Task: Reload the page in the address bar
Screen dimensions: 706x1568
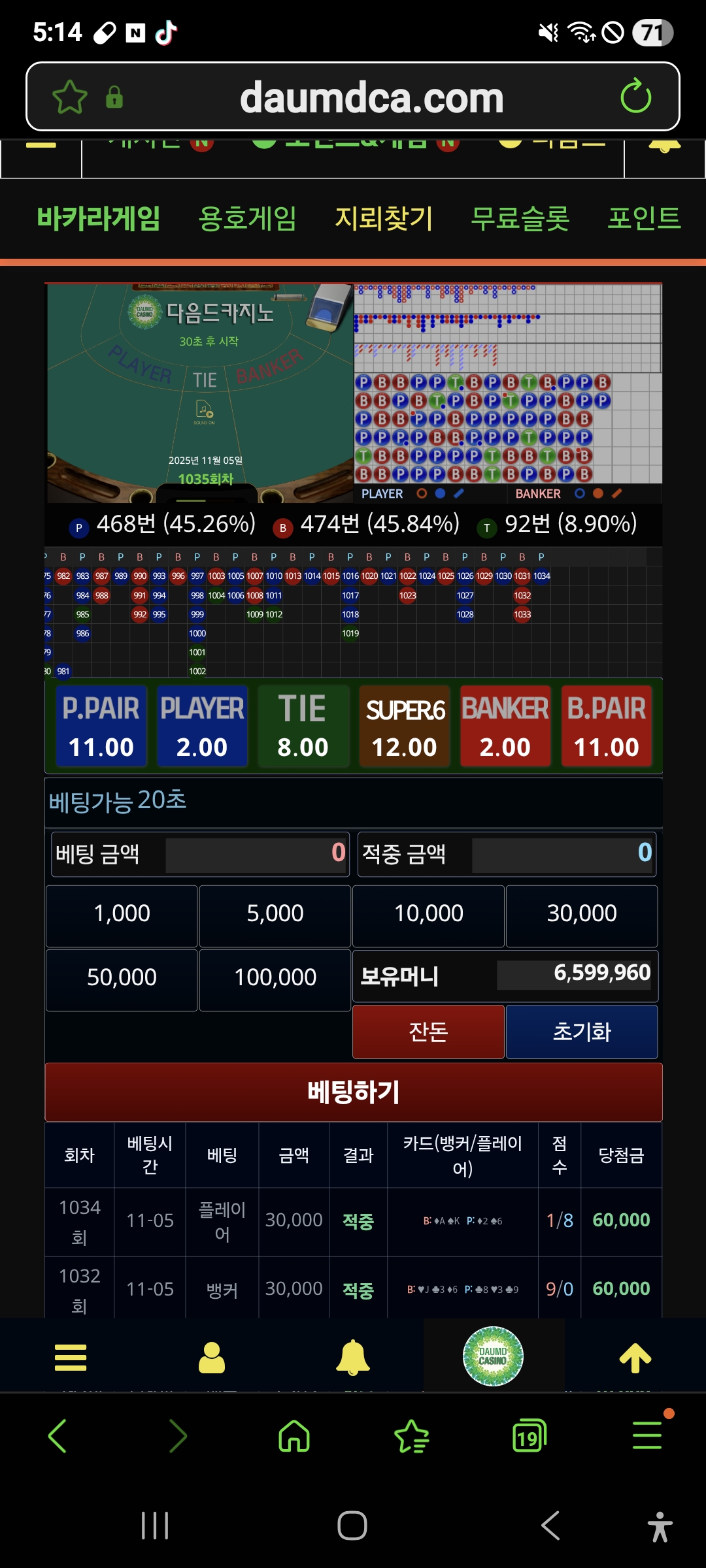Action: pos(635,97)
